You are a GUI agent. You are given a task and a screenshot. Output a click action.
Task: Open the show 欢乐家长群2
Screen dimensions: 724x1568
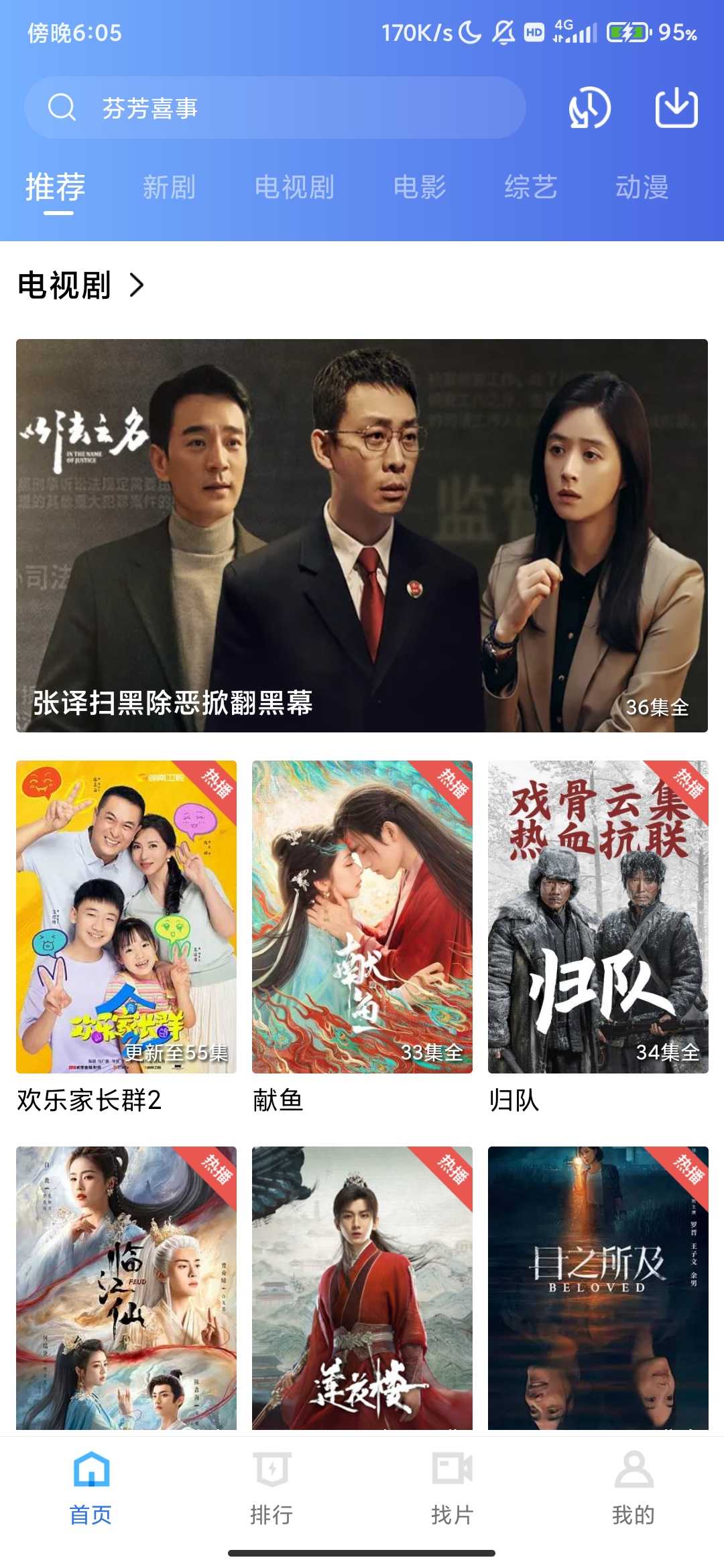point(126,917)
